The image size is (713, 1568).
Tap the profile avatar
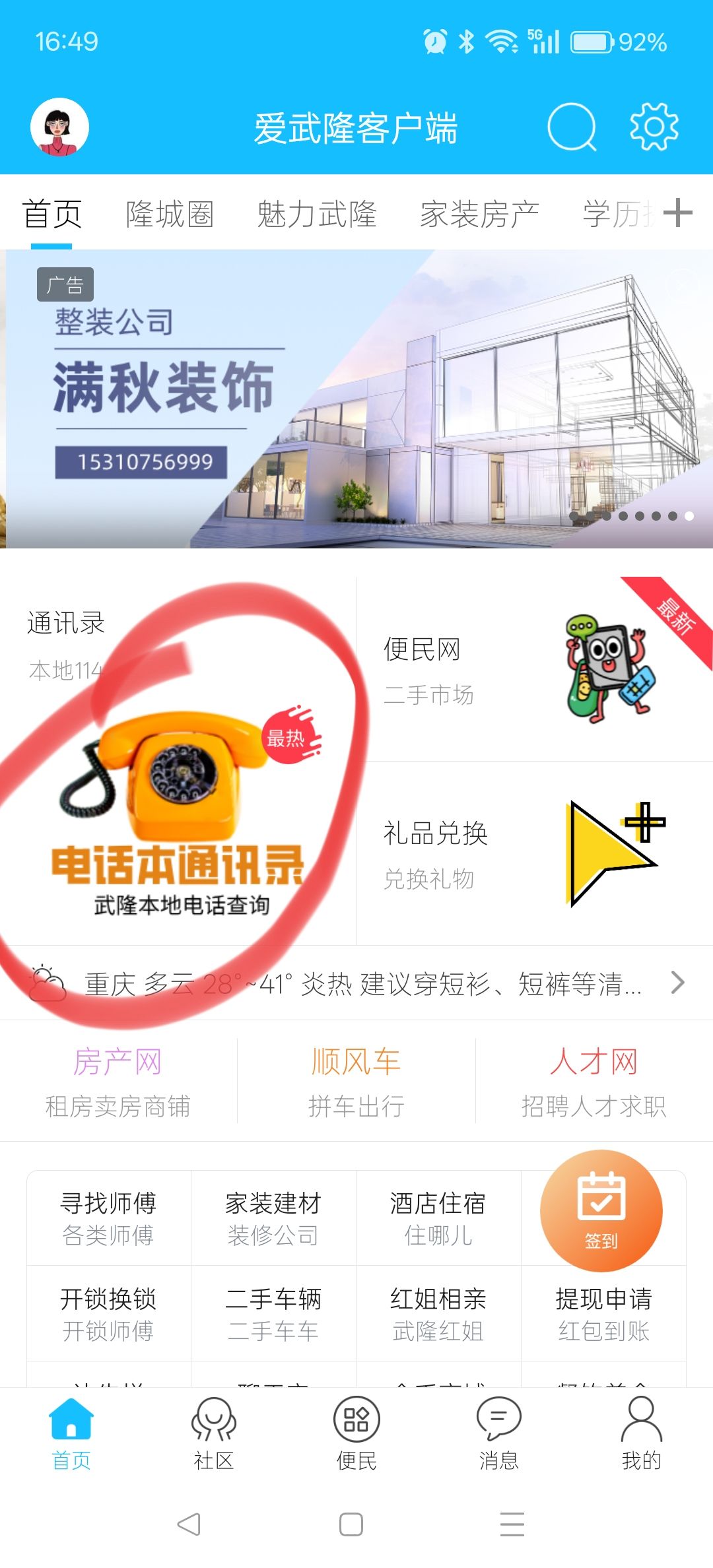click(x=59, y=127)
